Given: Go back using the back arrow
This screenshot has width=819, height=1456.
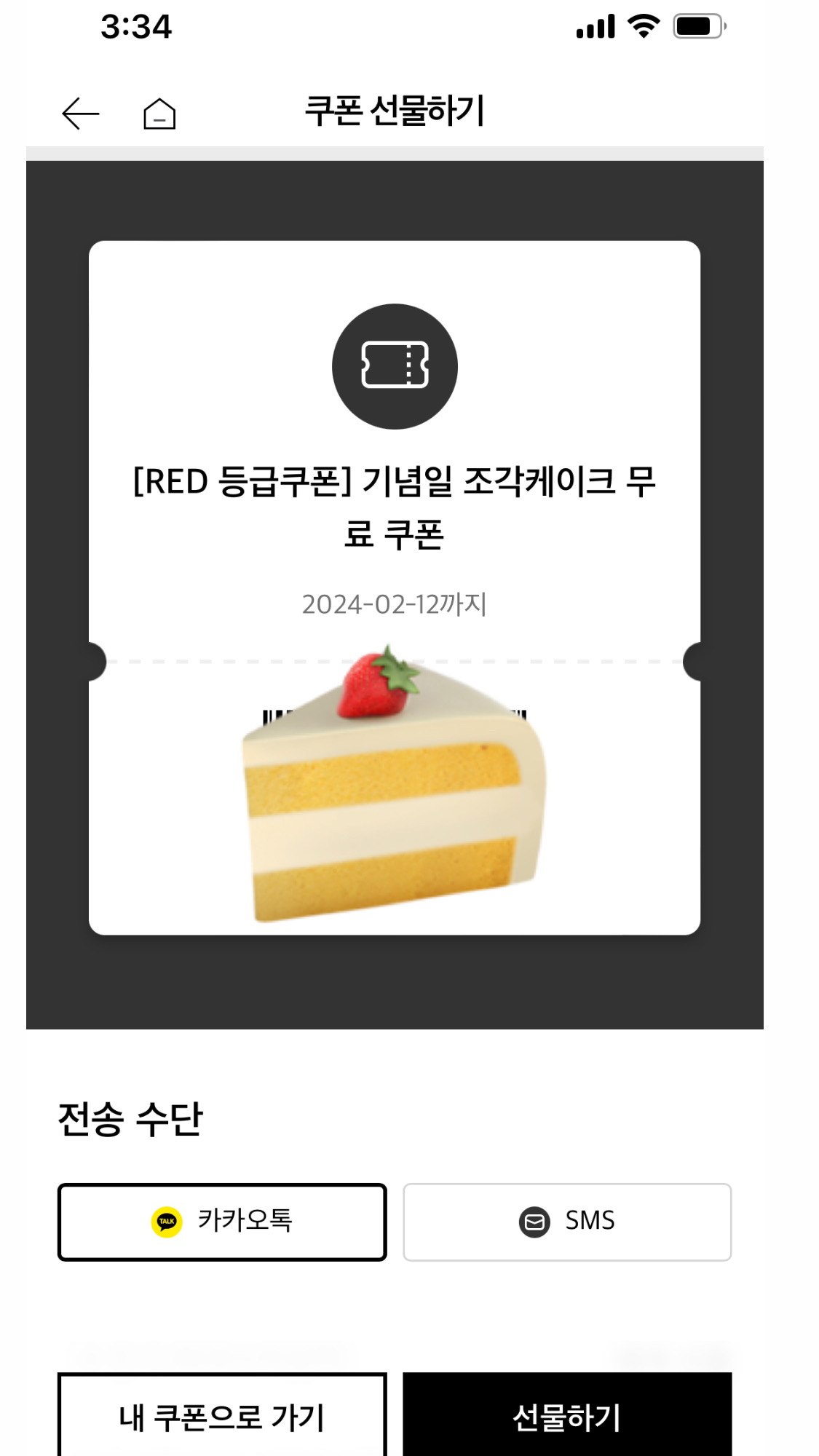Looking at the screenshot, I should coord(80,114).
